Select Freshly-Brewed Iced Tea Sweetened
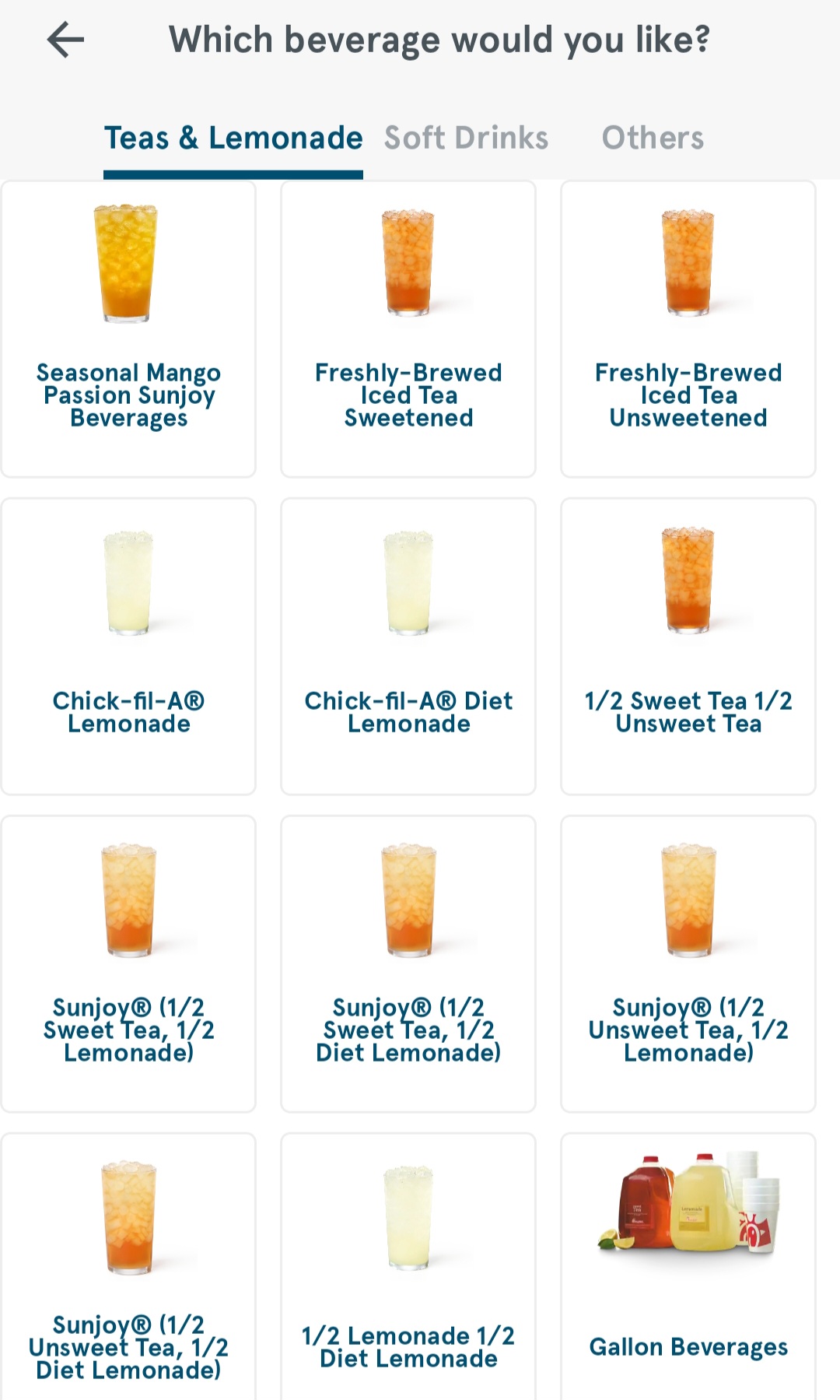This screenshot has width=840, height=1400. click(x=408, y=328)
